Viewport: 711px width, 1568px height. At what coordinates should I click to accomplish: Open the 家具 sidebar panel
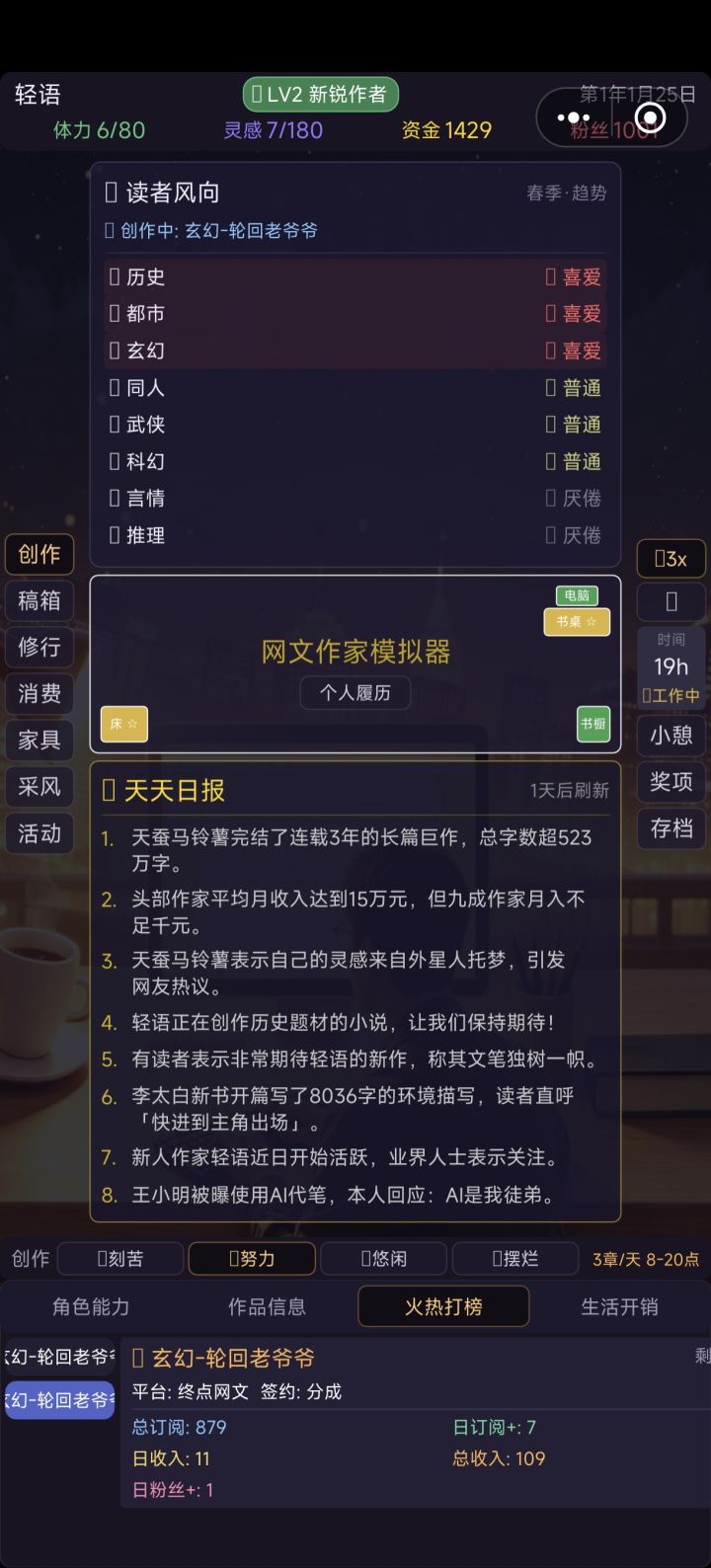click(39, 740)
